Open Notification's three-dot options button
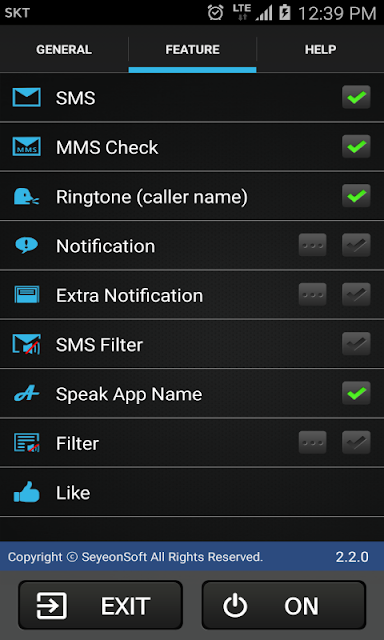384x640 pixels. (313, 245)
